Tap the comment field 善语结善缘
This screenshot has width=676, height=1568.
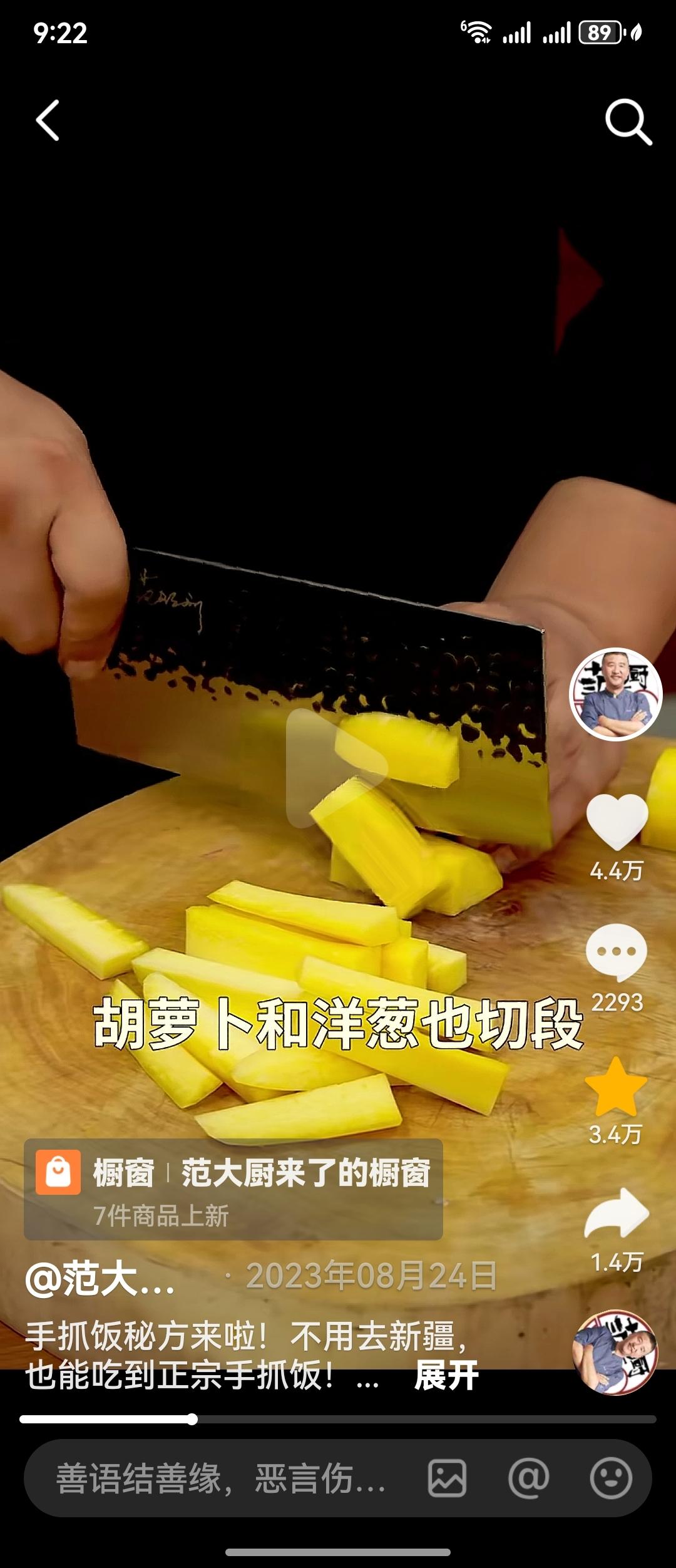coord(219,1478)
